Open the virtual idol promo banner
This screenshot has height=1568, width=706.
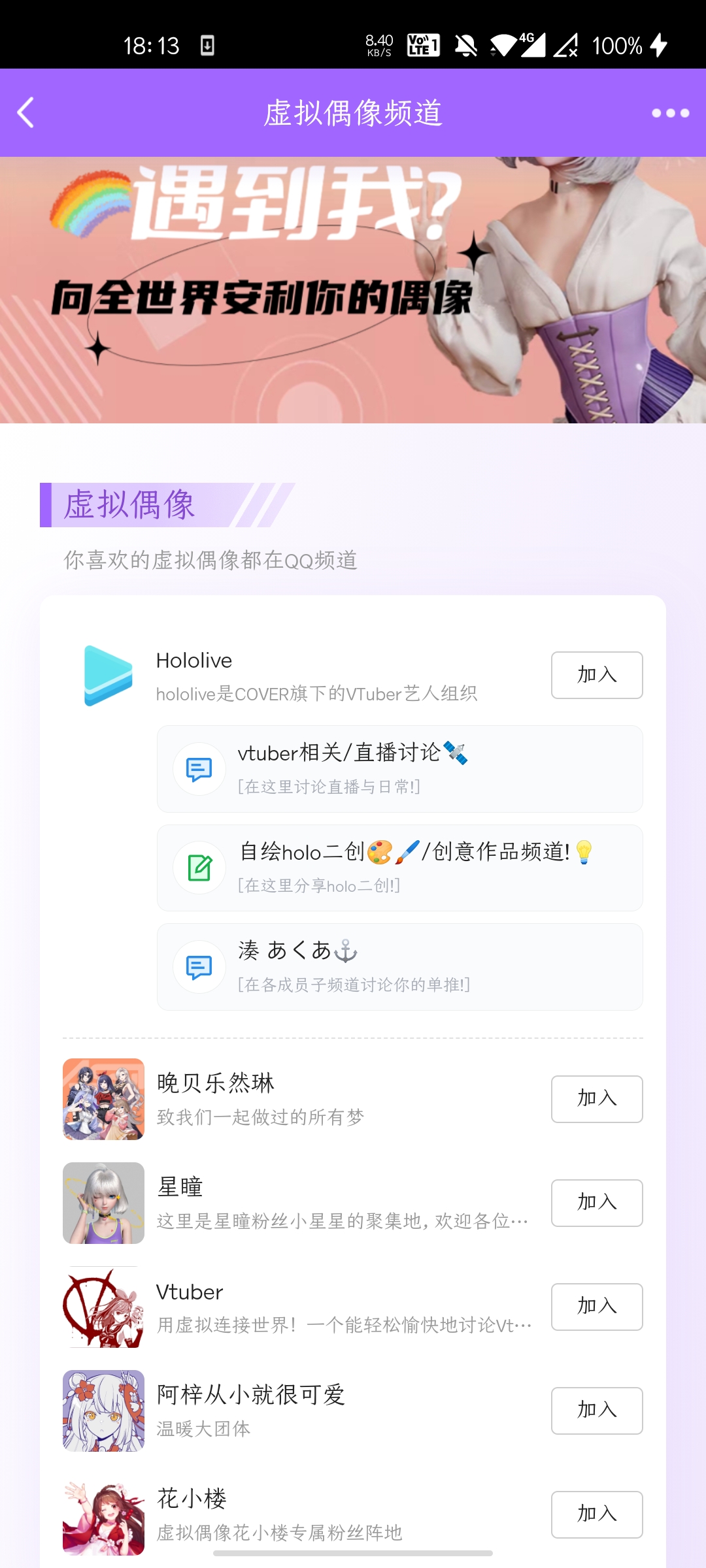tap(353, 290)
